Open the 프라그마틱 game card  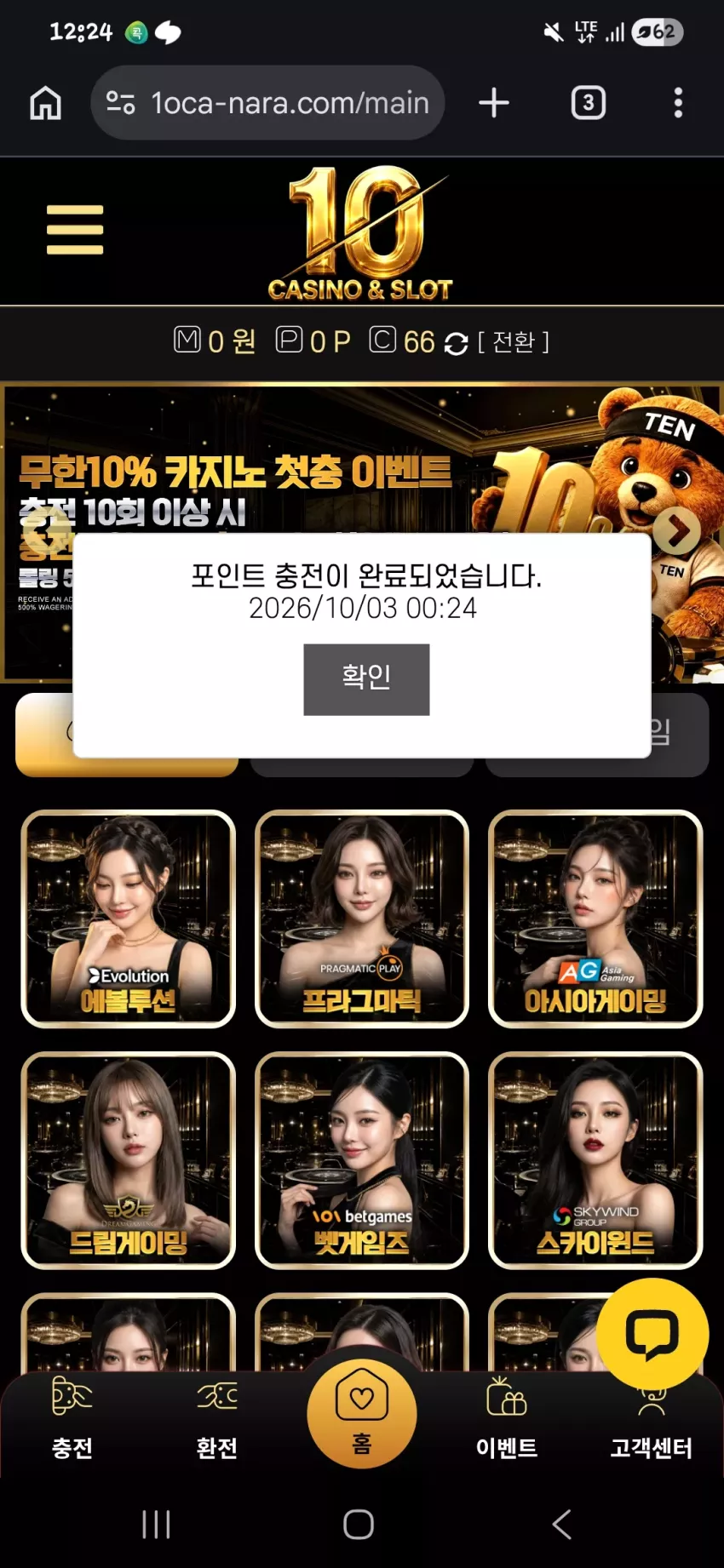click(362, 918)
